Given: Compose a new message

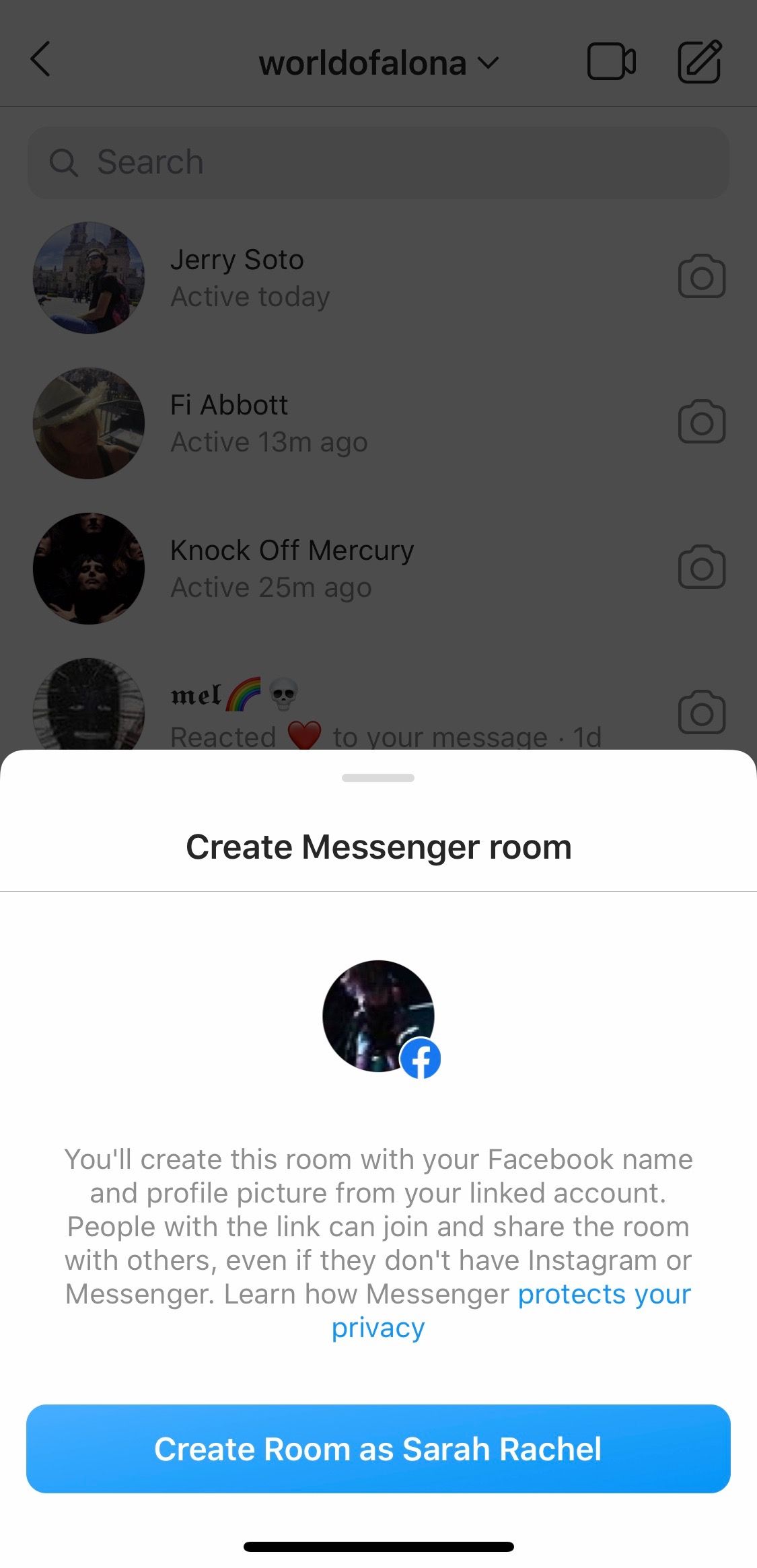Looking at the screenshot, I should coord(699,61).
